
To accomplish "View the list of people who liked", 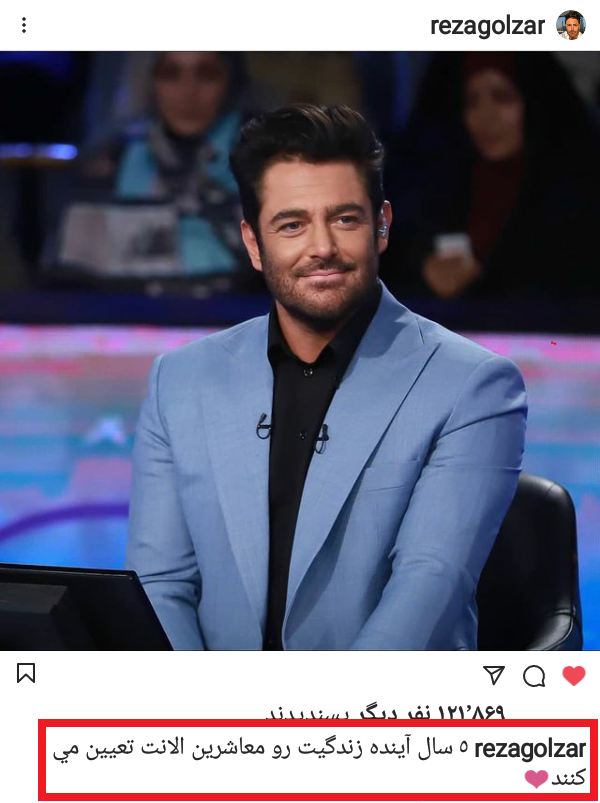I will tap(385, 713).
